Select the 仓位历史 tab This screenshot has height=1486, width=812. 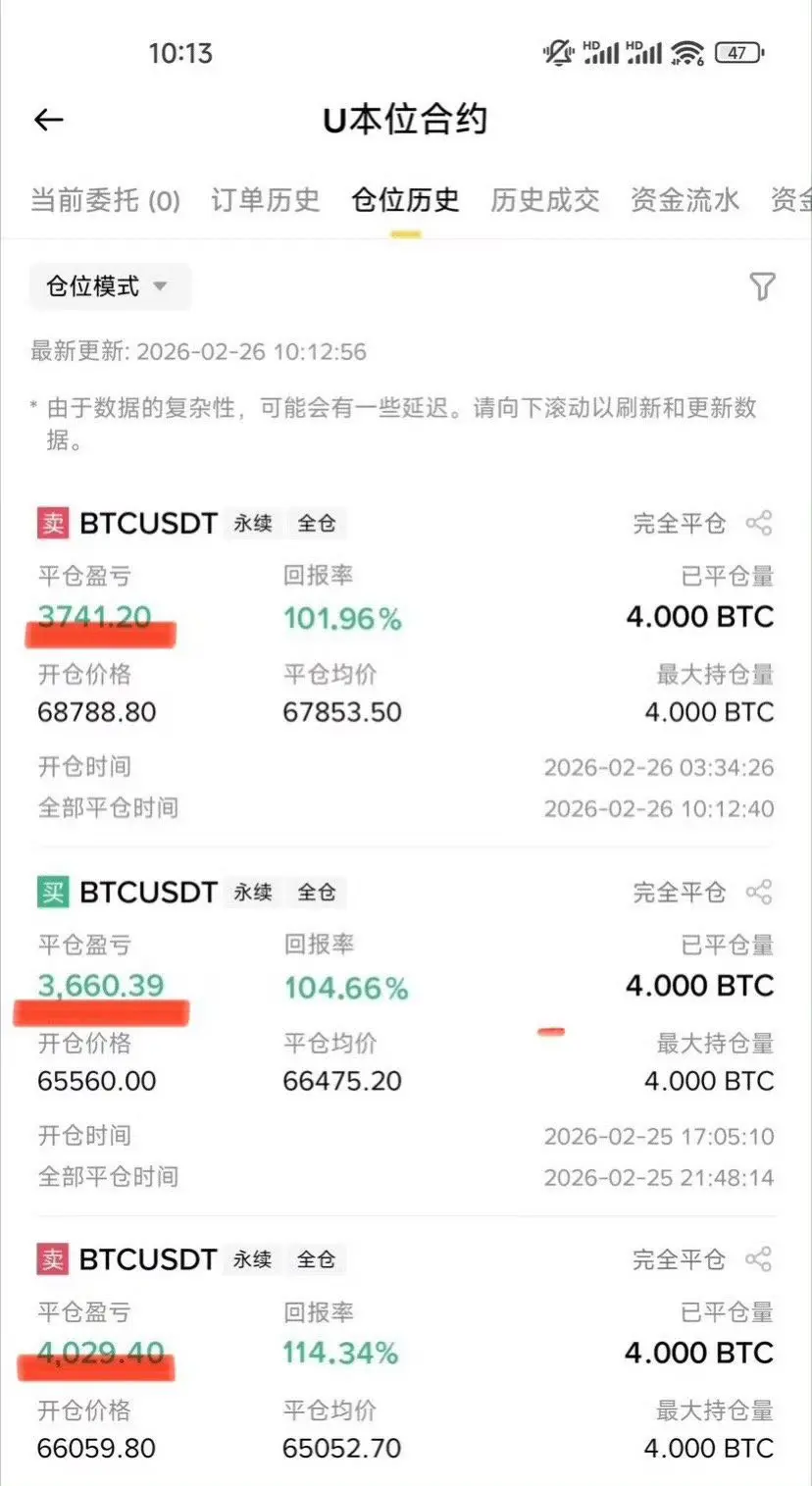(x=406, y=200)
